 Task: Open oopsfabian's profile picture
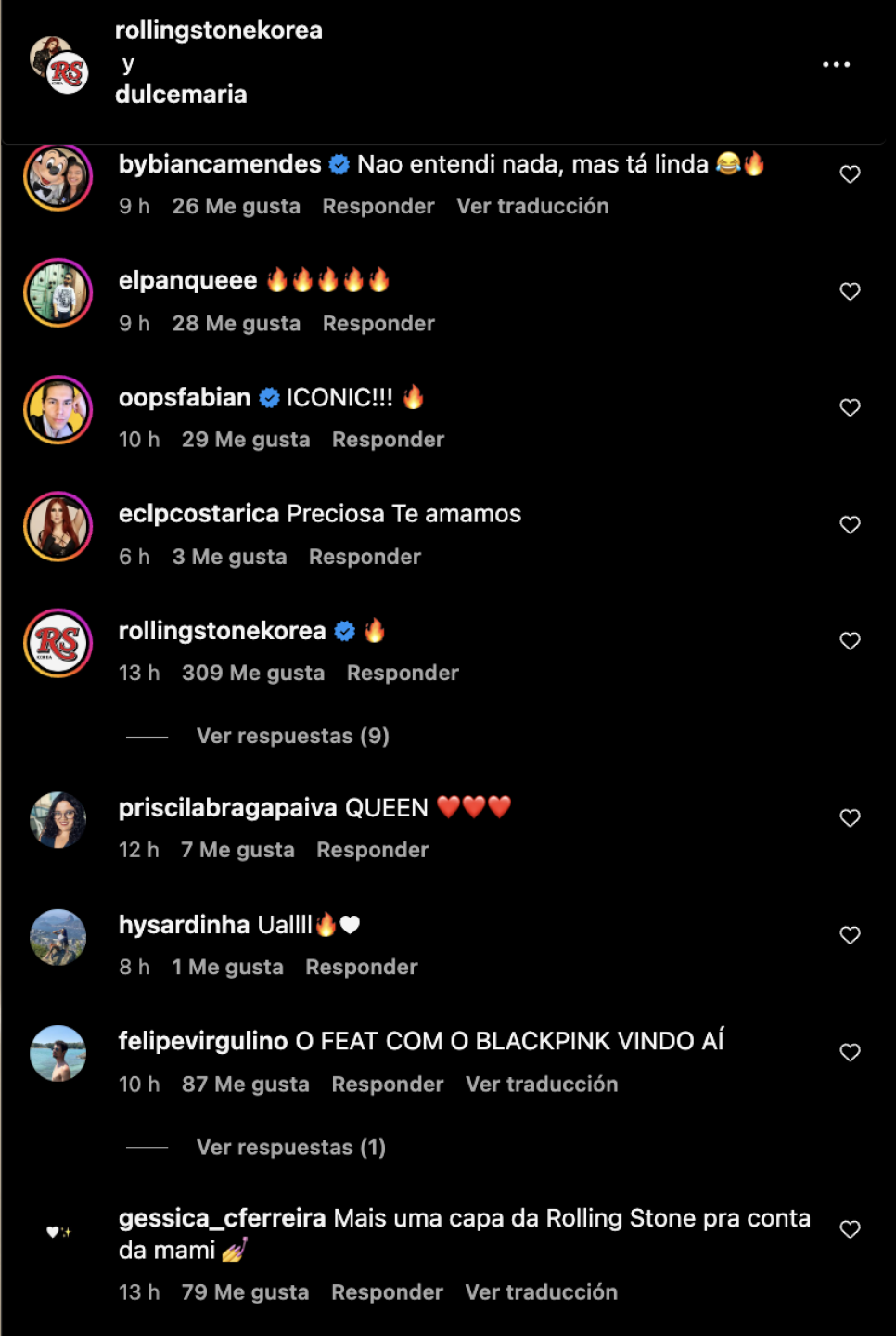pos(58,409)
